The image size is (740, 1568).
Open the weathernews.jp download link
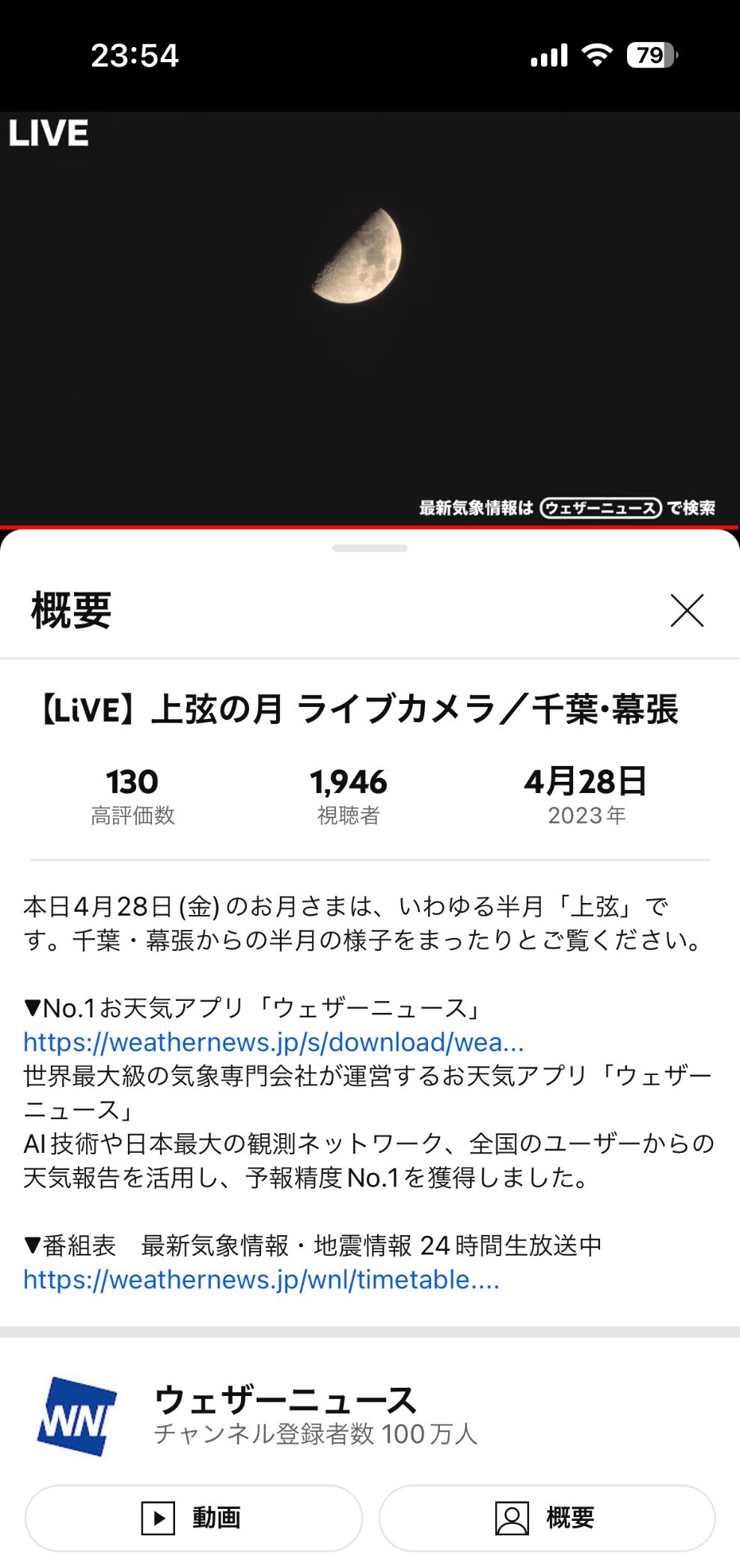coord(273,1041)
